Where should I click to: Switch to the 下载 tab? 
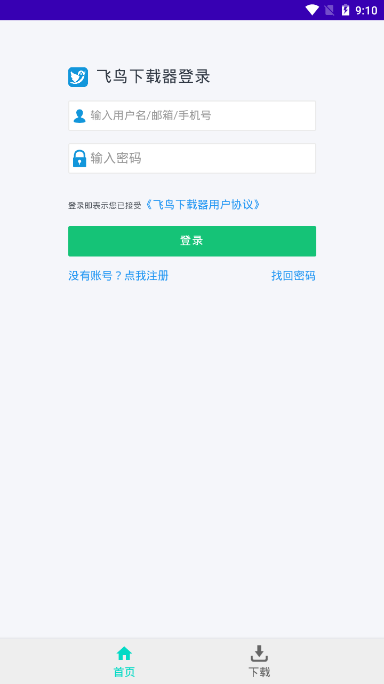pyautogui.click(x=259, y=661)
